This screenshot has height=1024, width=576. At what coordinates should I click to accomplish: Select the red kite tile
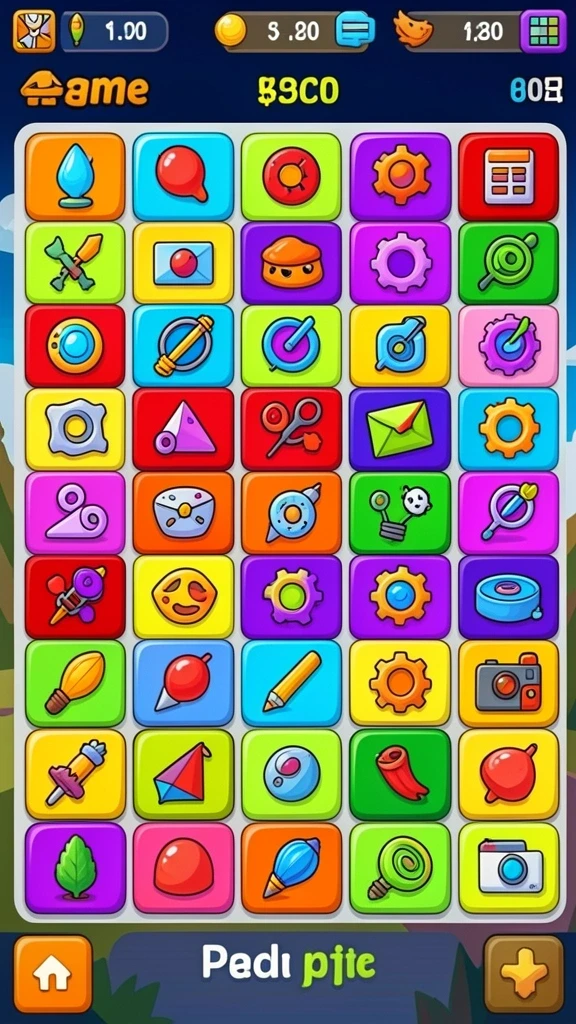(x=184, y=775)
